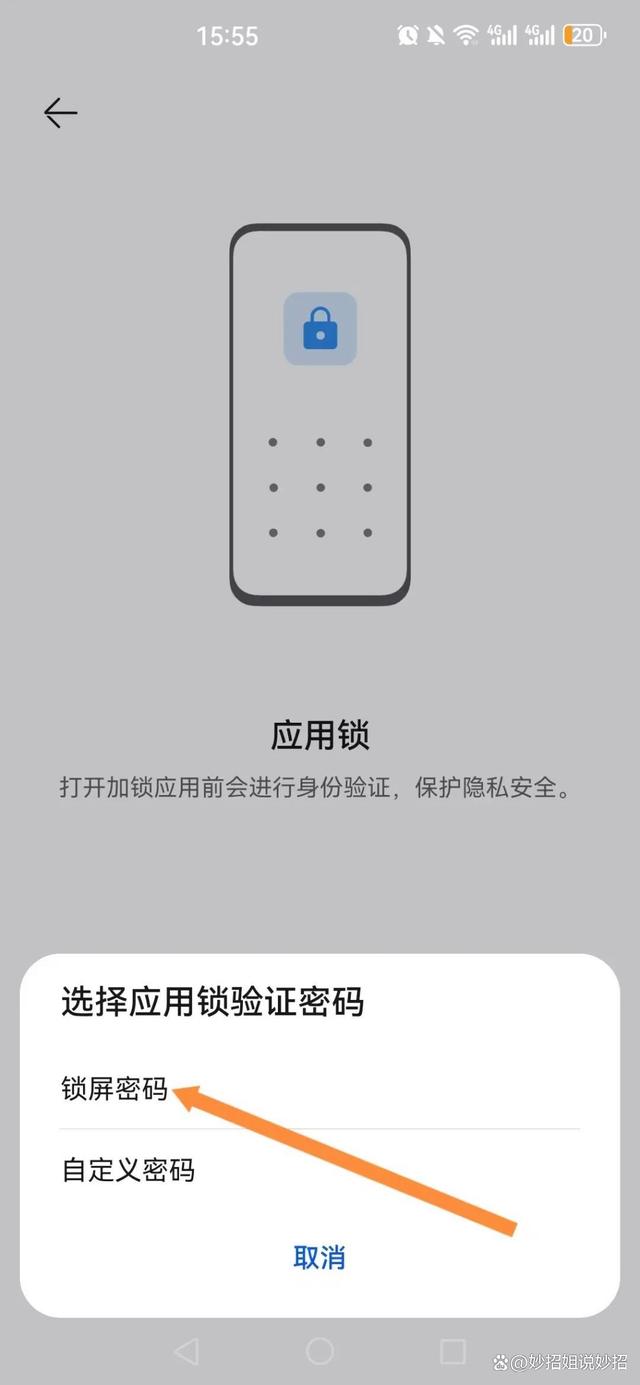Tap the system back triangle
640x1385 pixels.
coord(186,1351)
